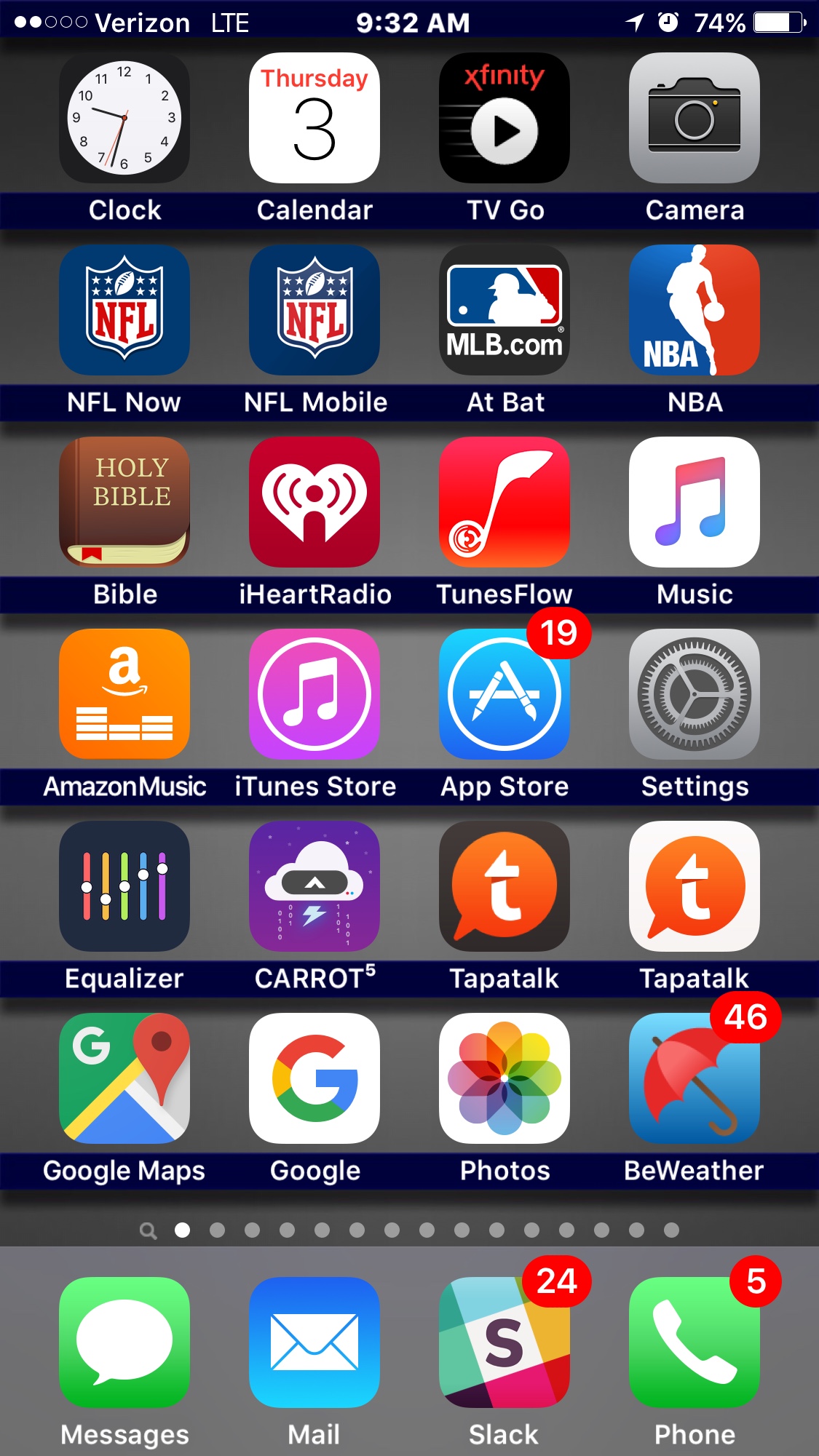Image resolution: width=819 pixels, height=1456 pixels.
Task: Open Slack from the dock
Action: pyautogui.click(x=505, y=1342)
